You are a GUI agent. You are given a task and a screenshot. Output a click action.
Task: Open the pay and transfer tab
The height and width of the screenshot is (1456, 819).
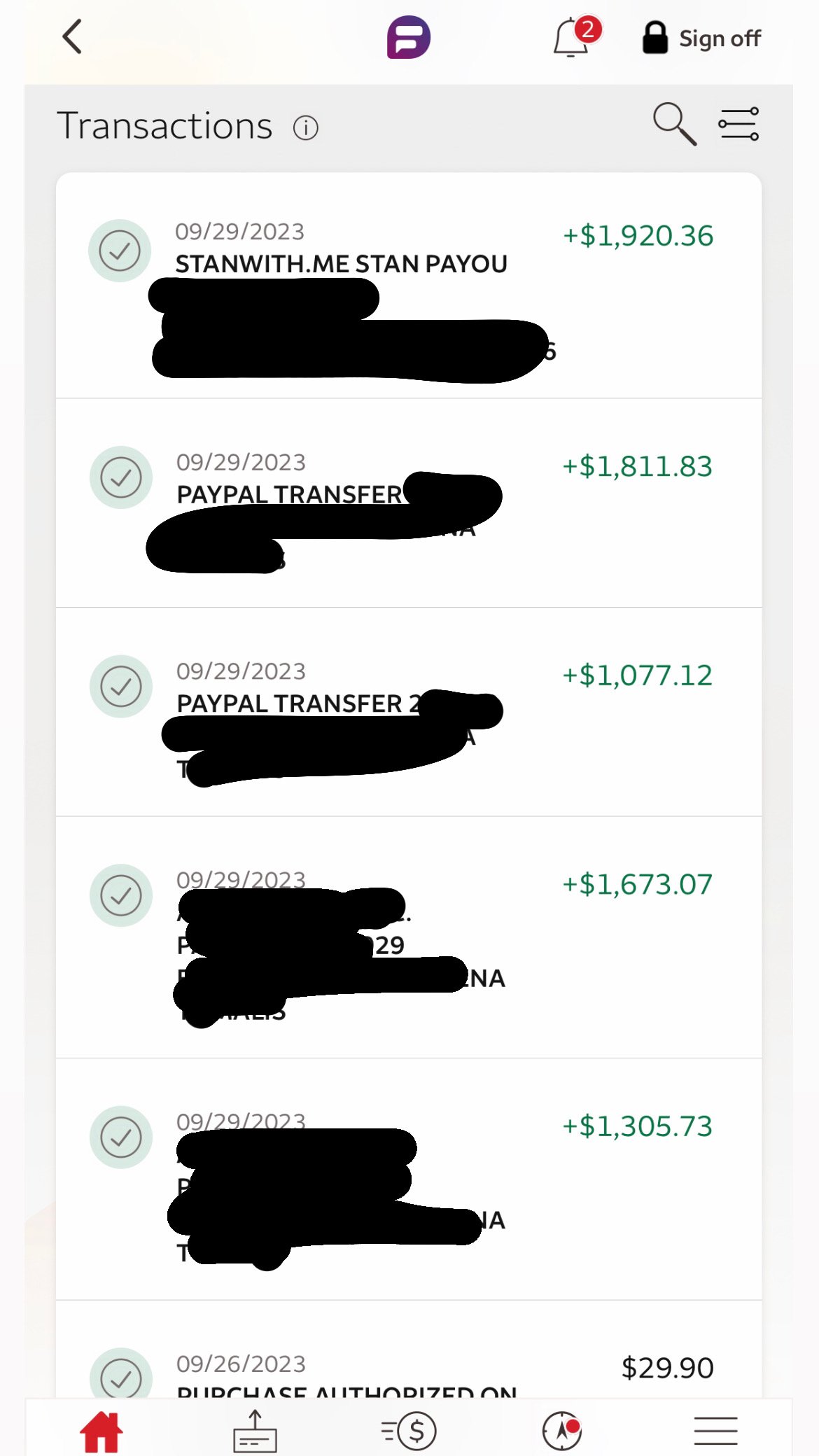point(409,1431)
